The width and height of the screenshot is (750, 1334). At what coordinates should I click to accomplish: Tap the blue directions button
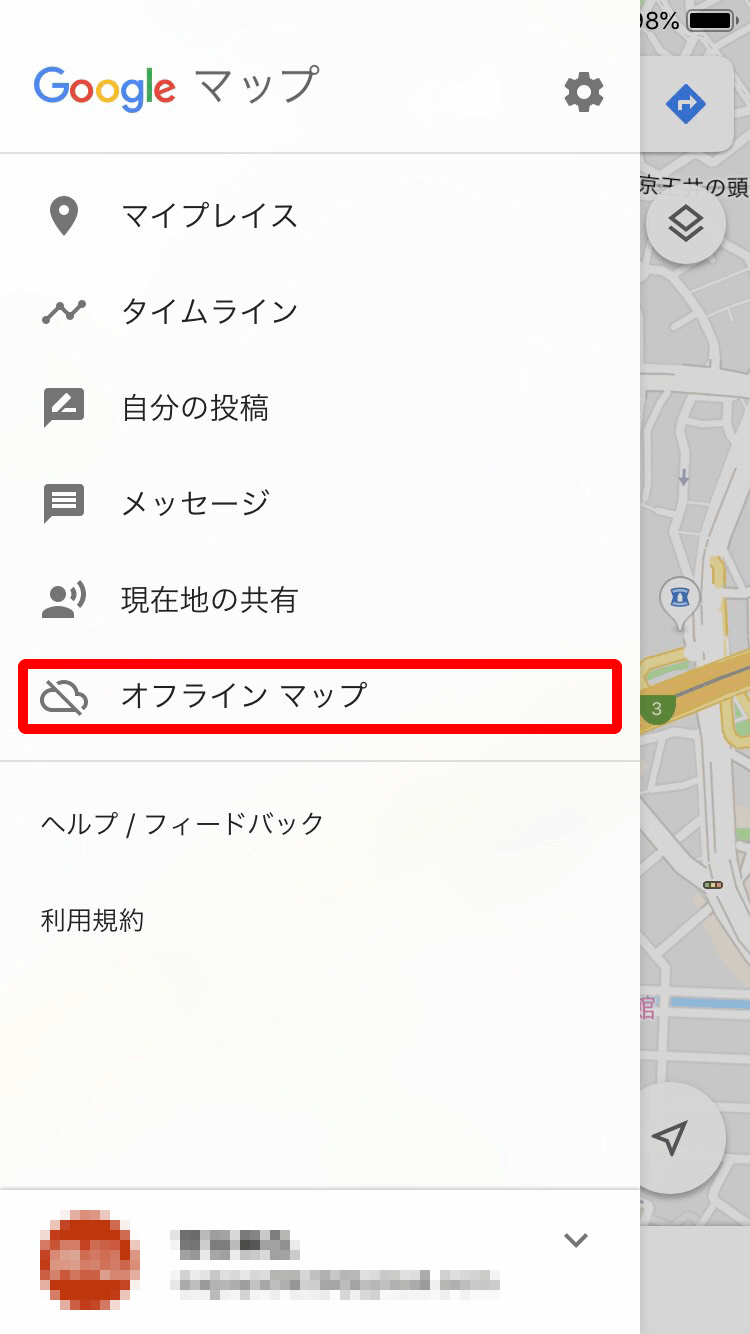686,104
